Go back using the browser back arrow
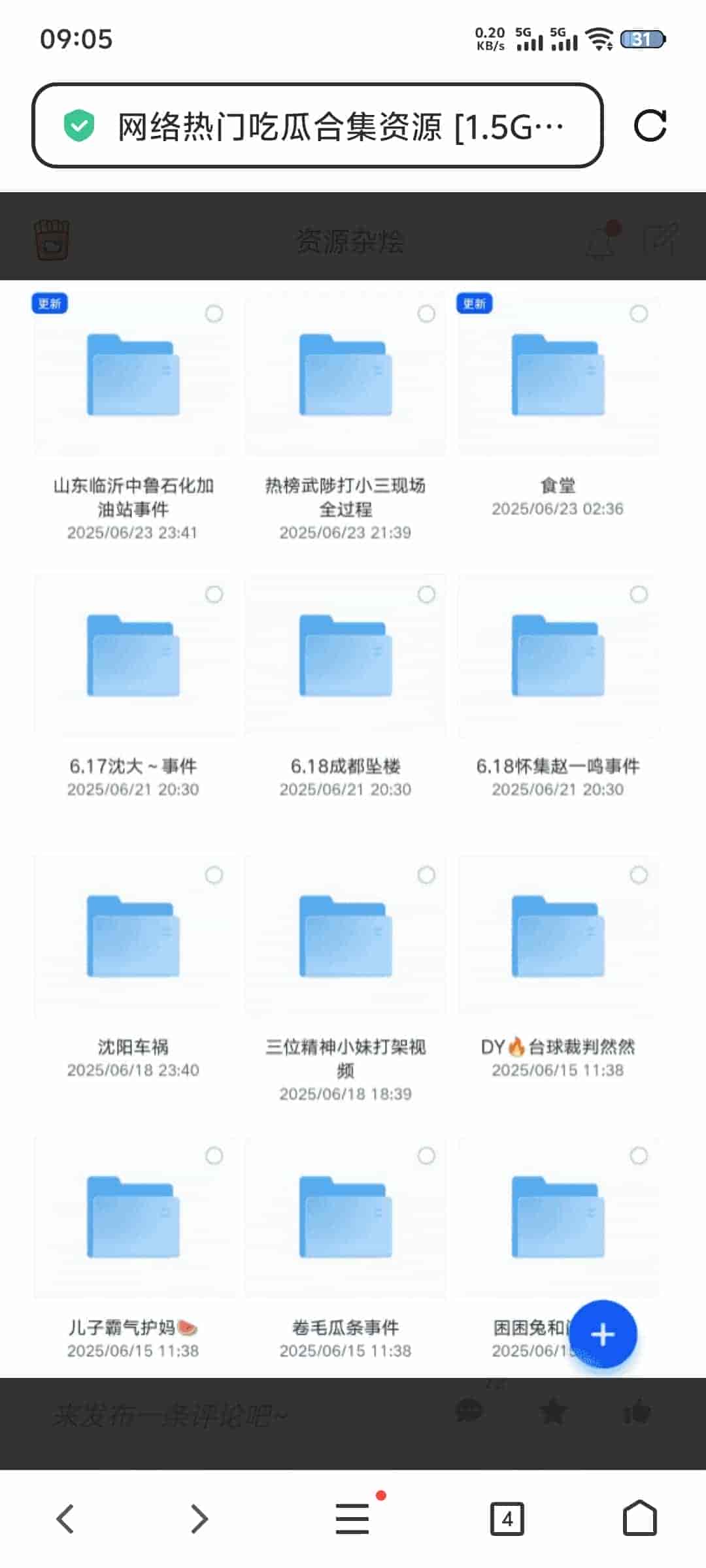The image size is (706, 1568). (65, 1518)
